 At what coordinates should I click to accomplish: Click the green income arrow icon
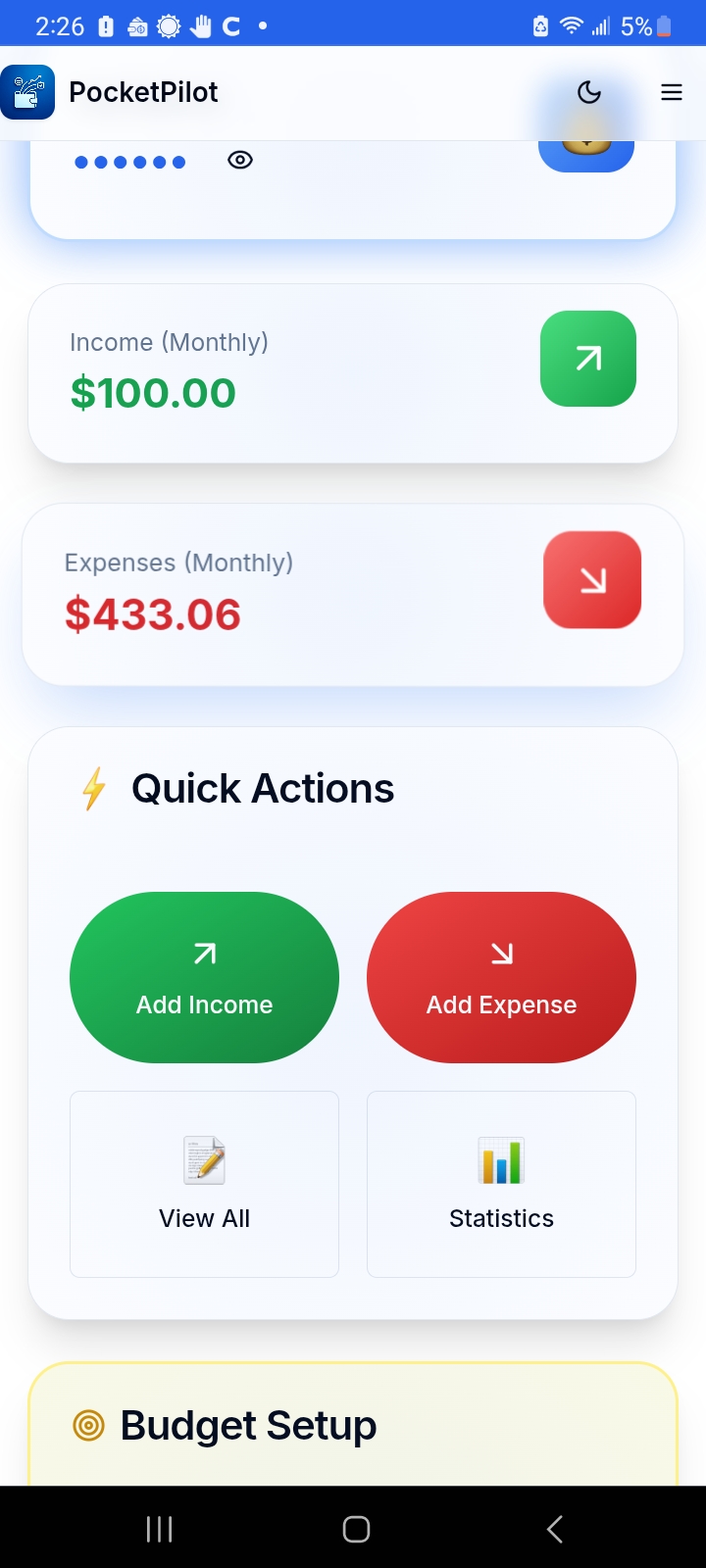click(x=587, y=359)
